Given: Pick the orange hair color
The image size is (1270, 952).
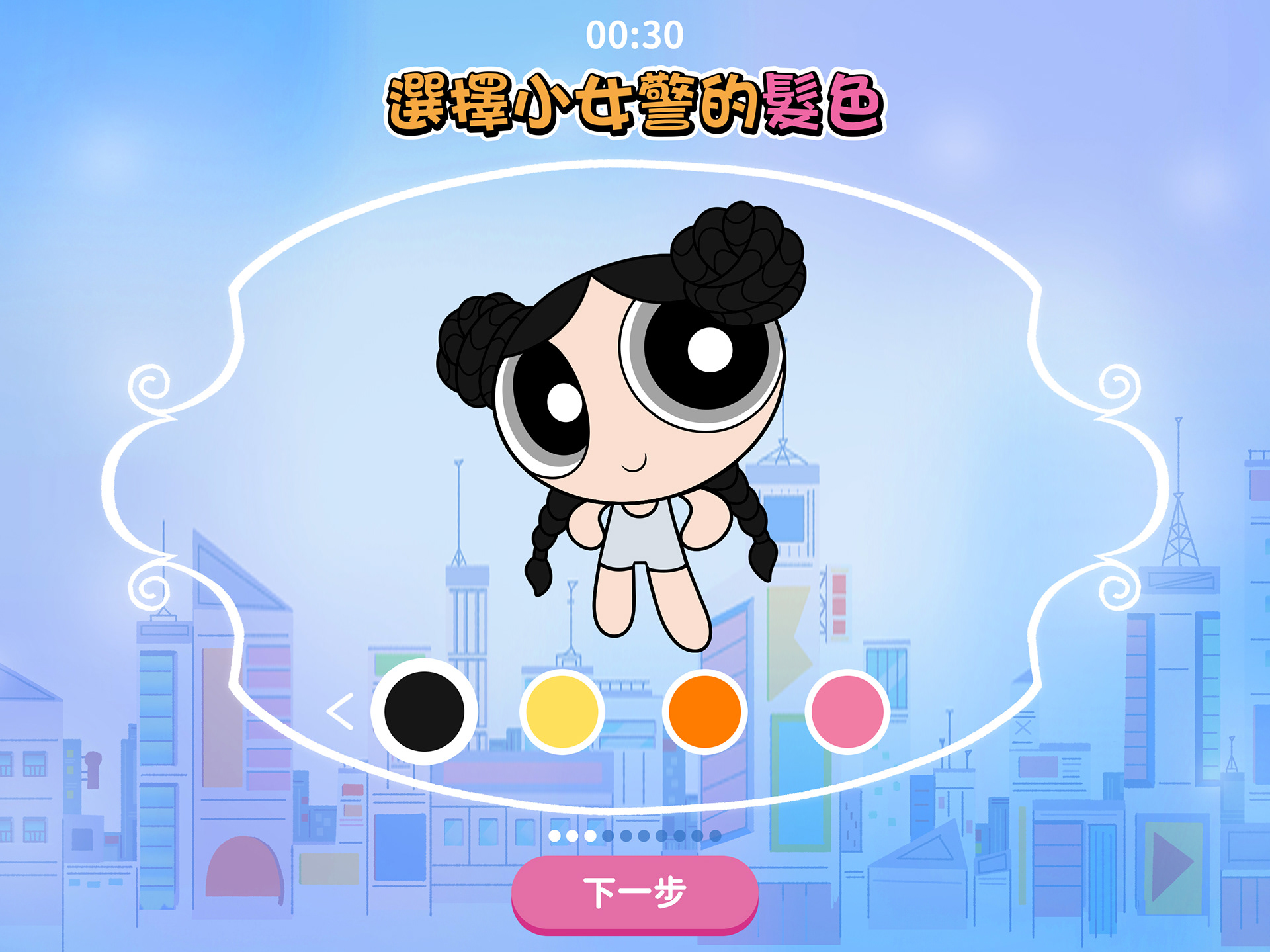Looking at the screenshot, I should pos(704,711).
